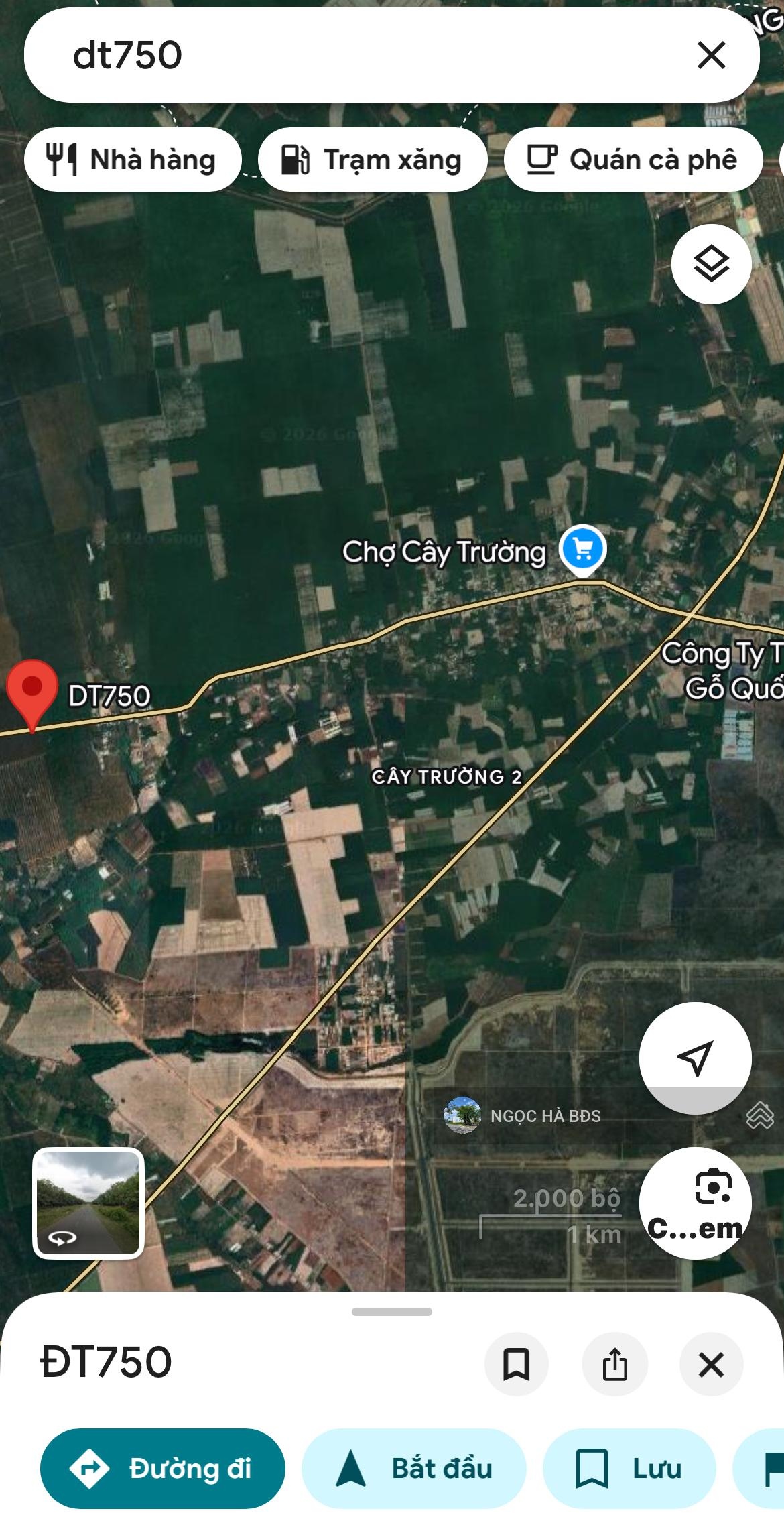Open the camera lens button
Screen dimensions: 784x1525
click(x=695, y=1203)
